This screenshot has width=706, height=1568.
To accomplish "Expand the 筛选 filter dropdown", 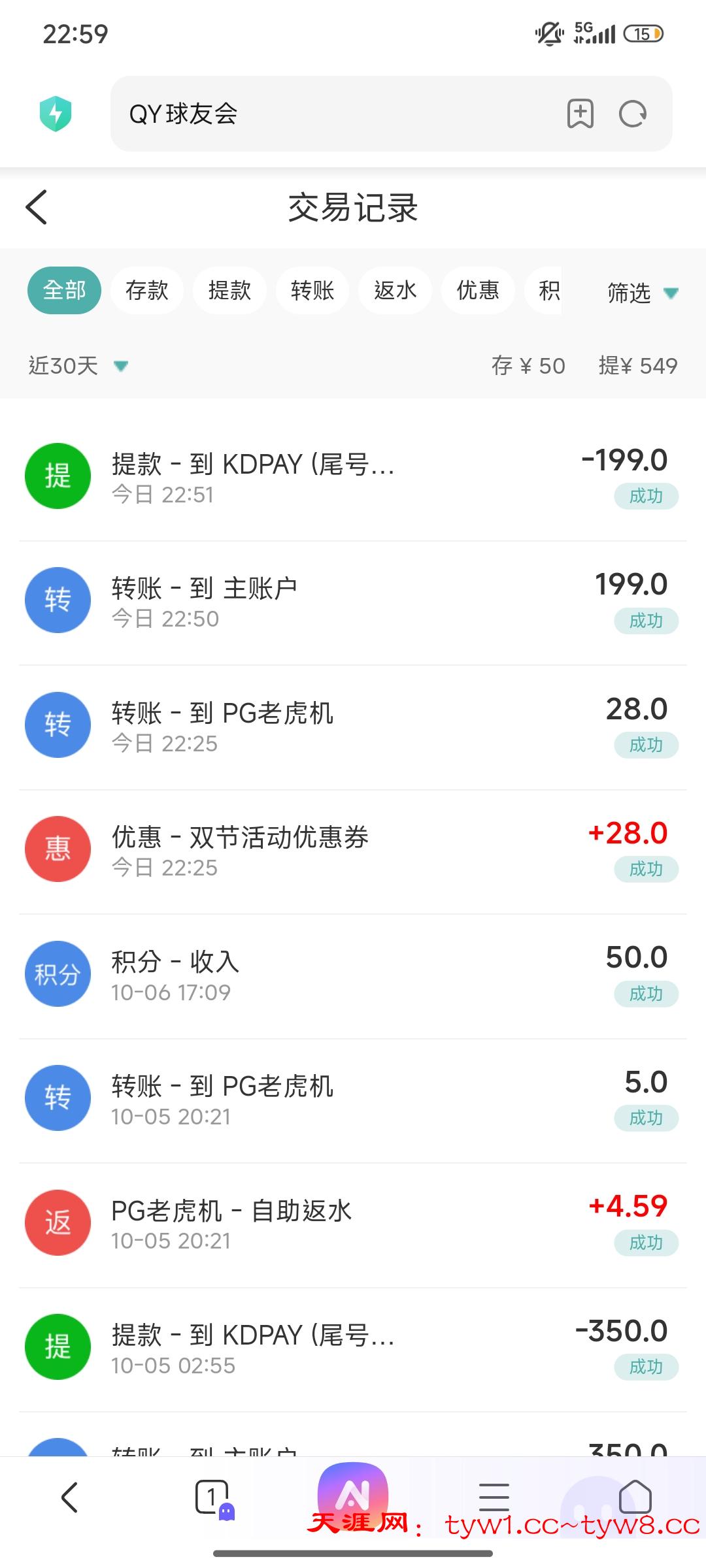I will (x=642, y=293).
